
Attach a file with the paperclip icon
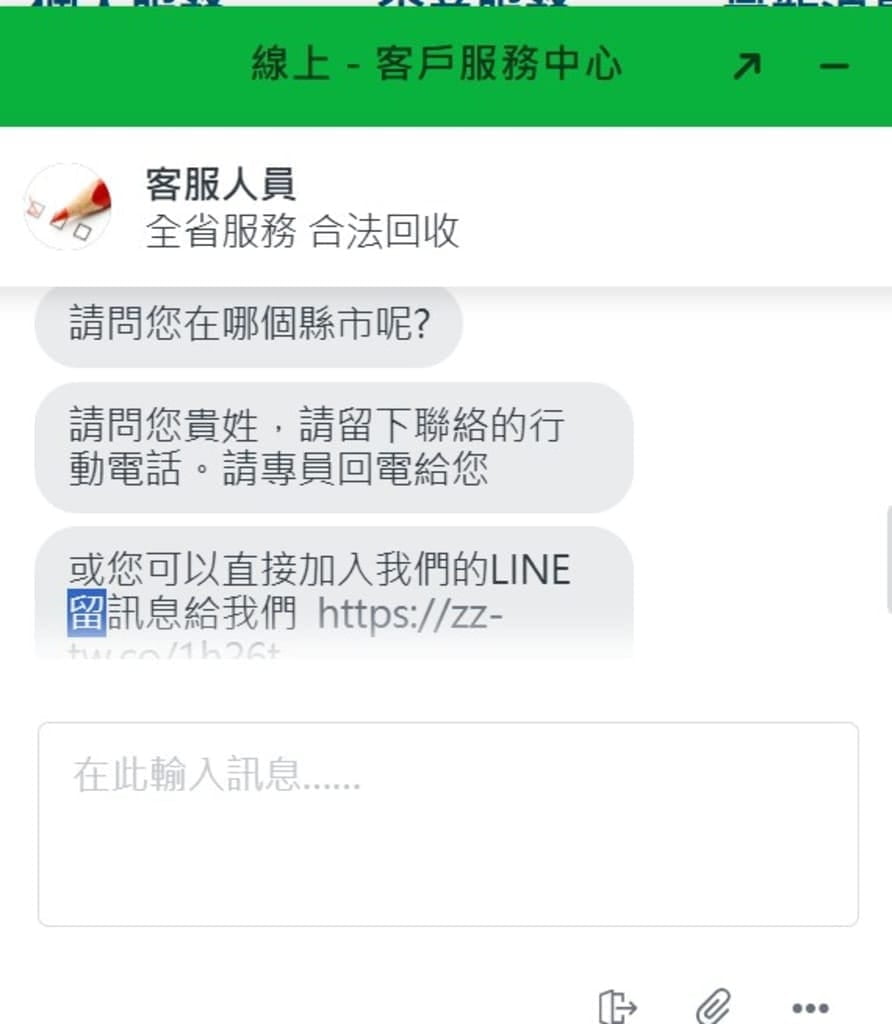(713, 1006)
